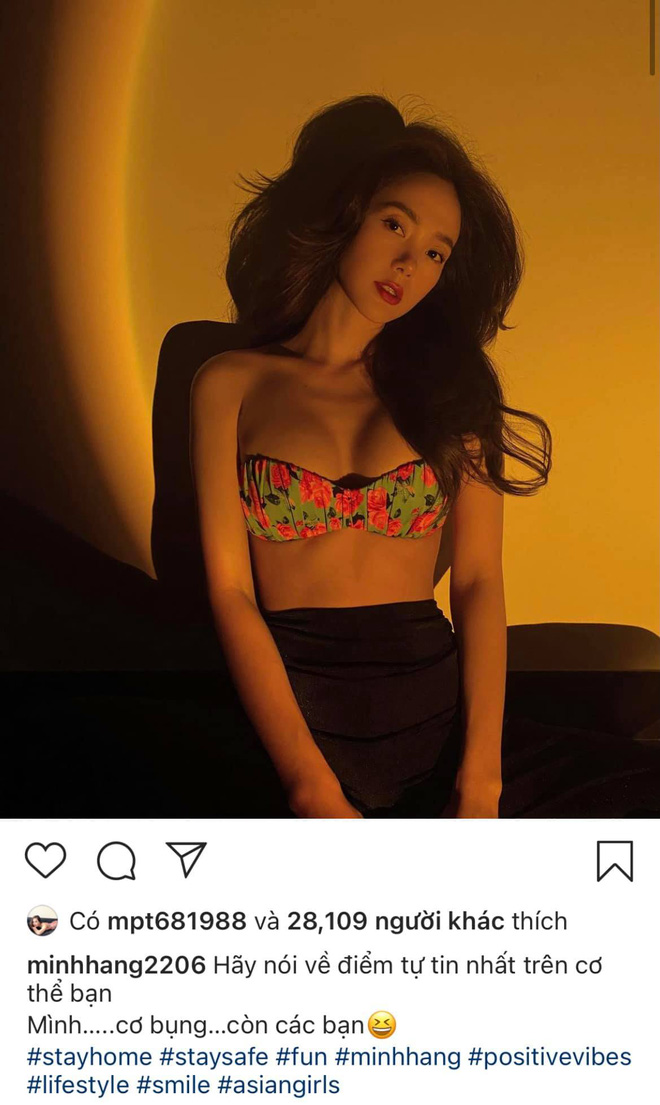Open the #stayhome hashtag
Viewport: 660px width, 1105px height.
click(x=89, y=1056)
